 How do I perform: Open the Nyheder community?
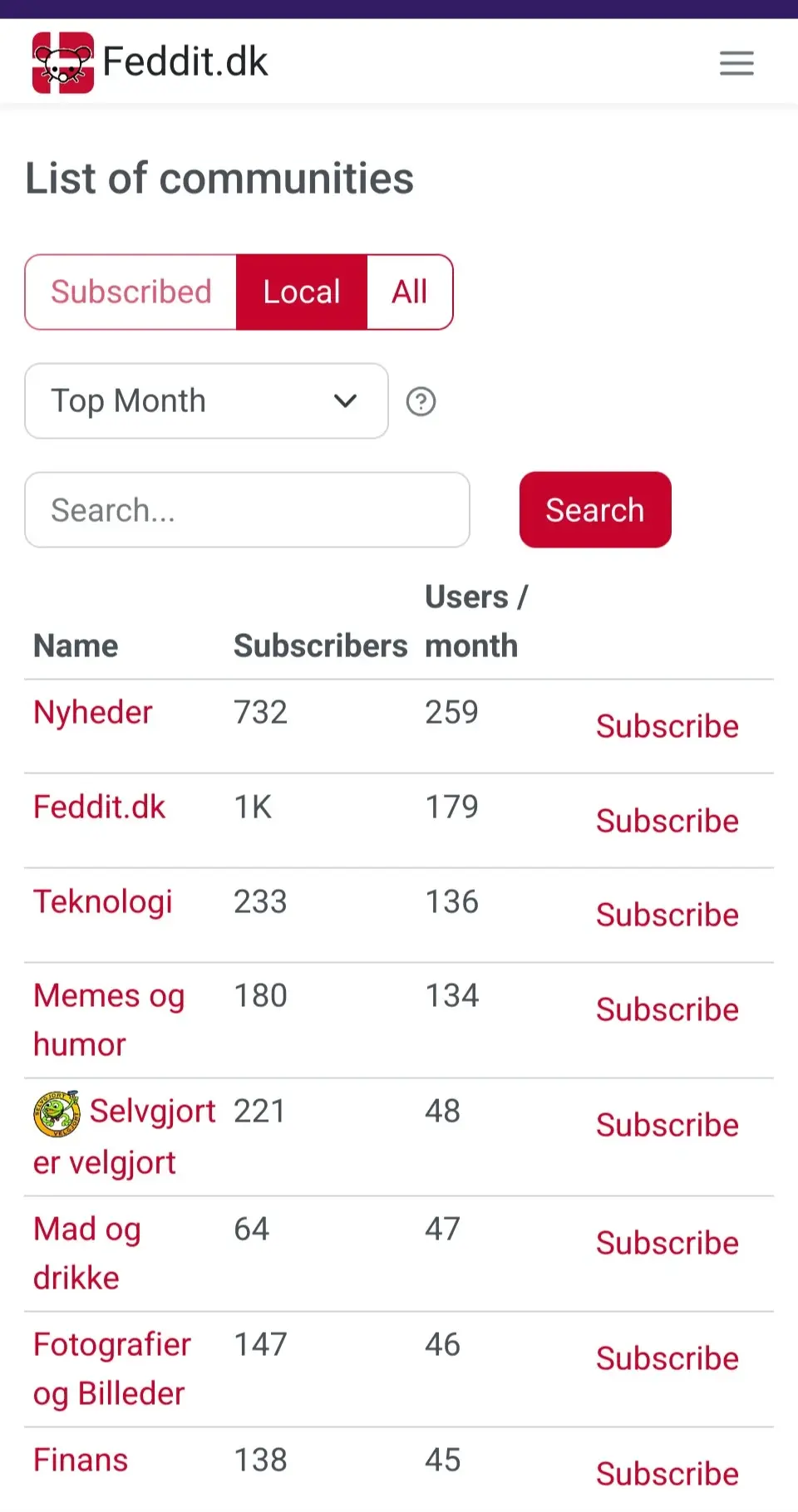tap(93, 713)
